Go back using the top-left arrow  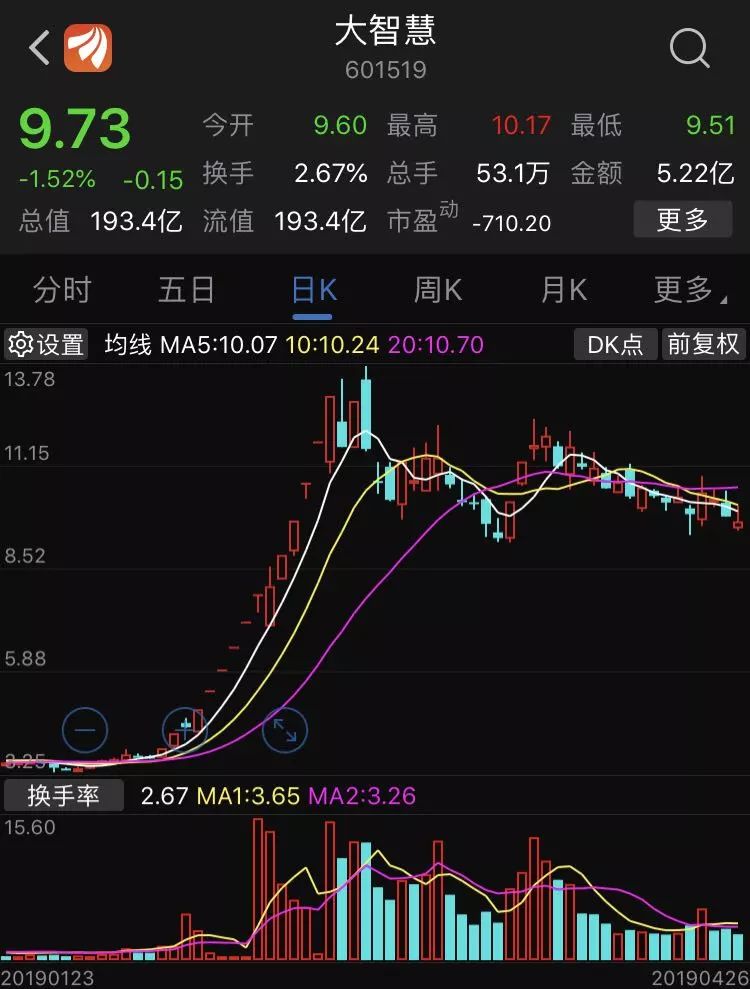[40, 47]
